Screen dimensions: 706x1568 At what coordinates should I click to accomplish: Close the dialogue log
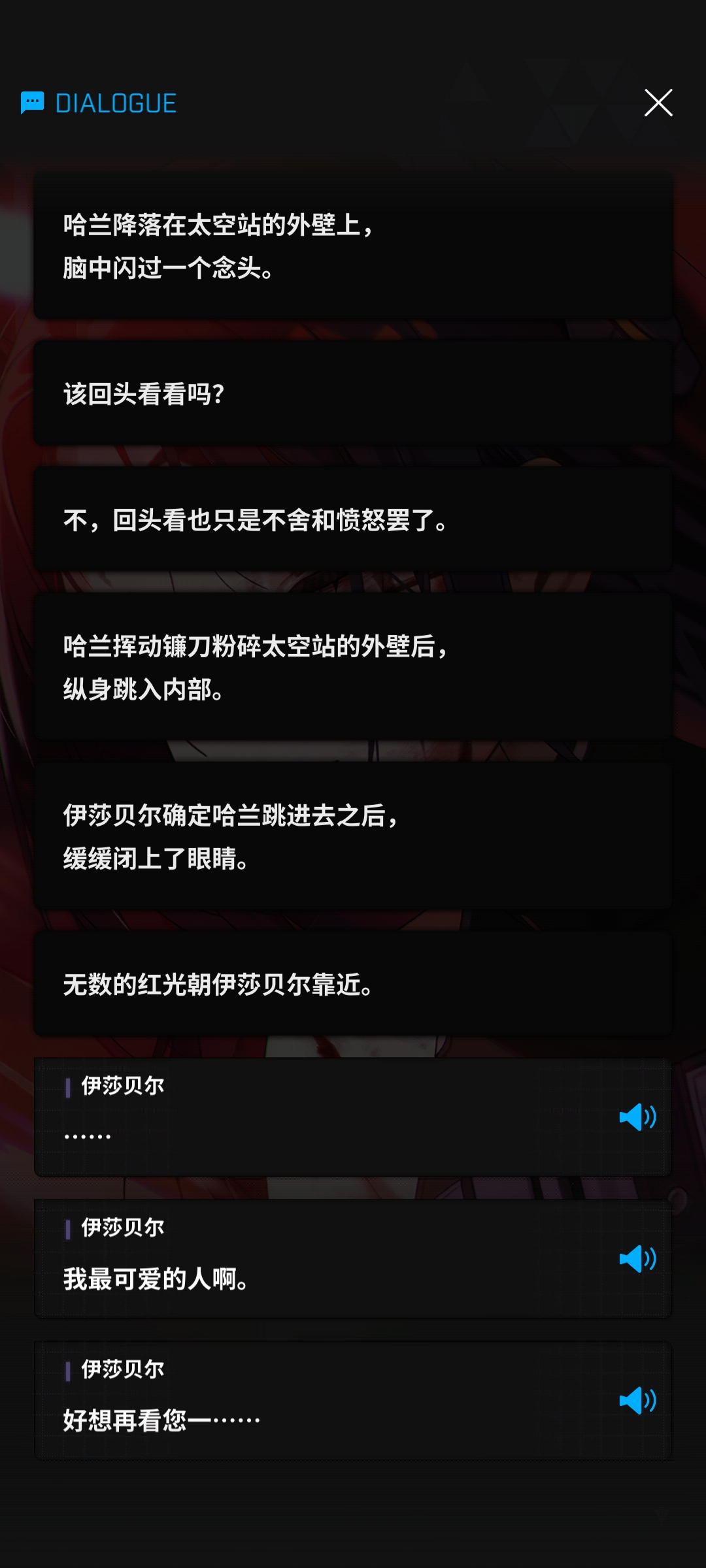(x=658, y=103)
